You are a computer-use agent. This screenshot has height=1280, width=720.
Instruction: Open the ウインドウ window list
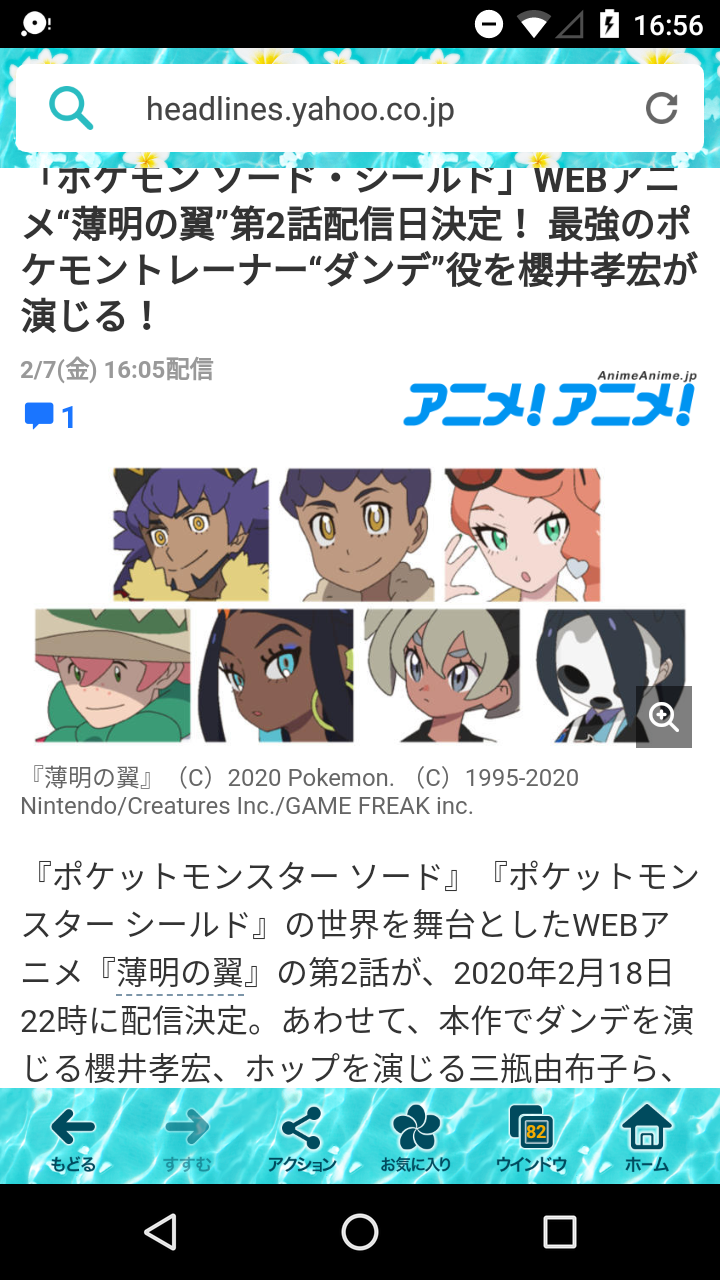click(x=531, y=1140)
